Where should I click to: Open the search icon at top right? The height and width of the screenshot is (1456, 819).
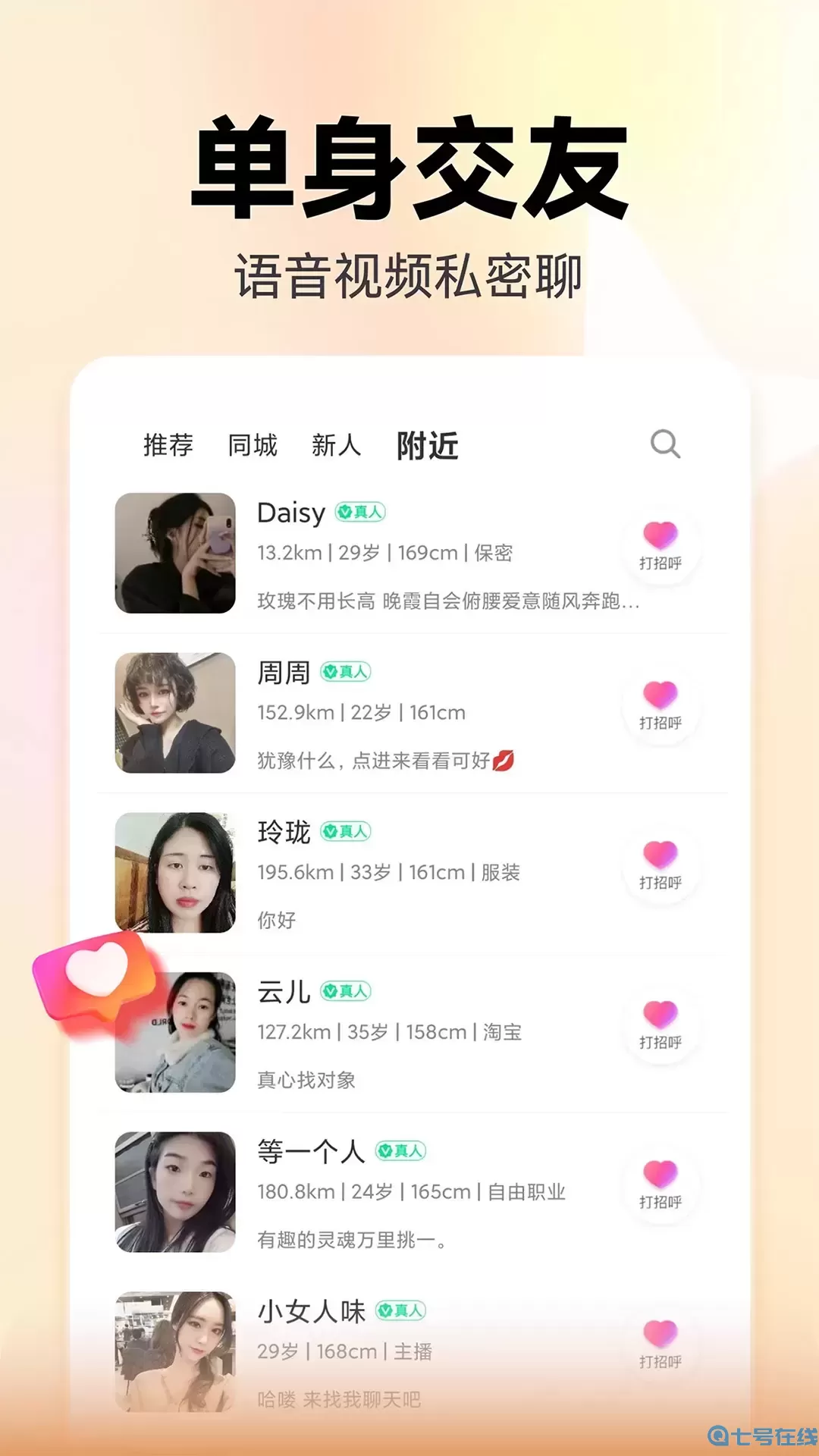[x=665, y=445]
